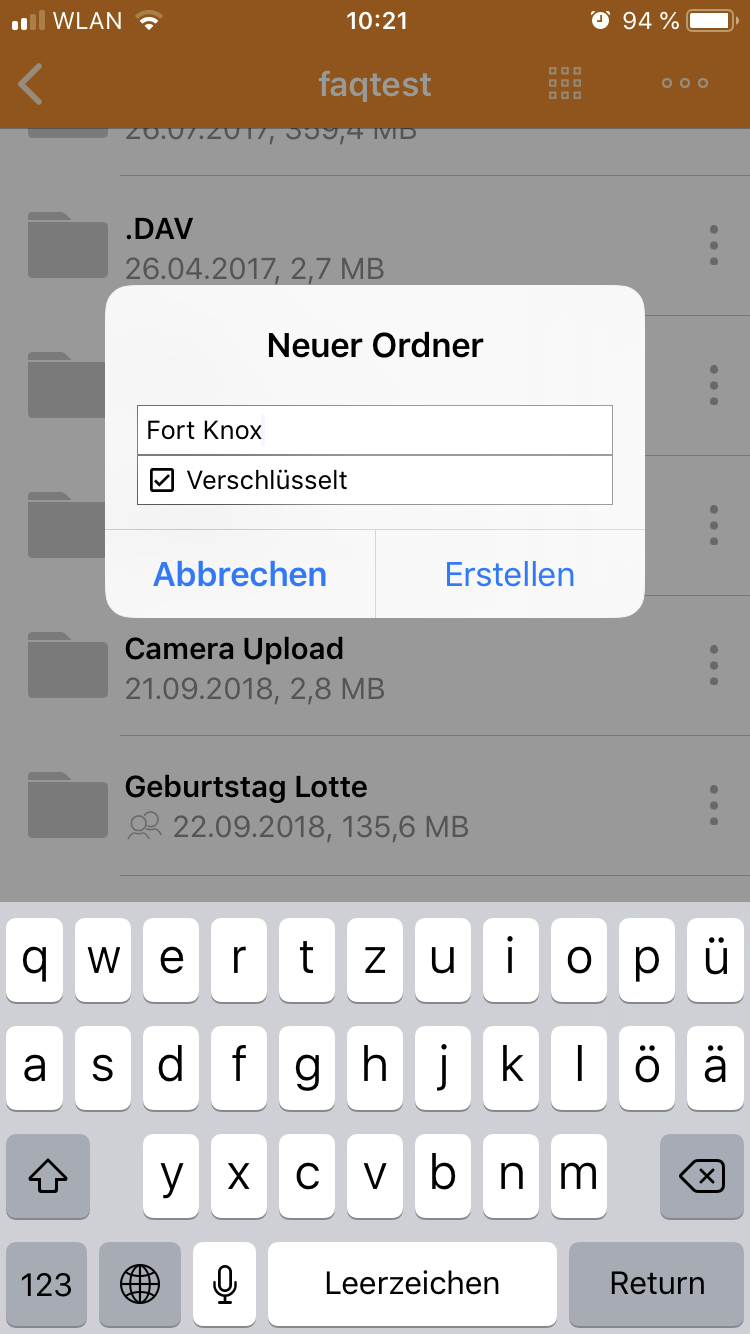The height and width of the screenshot is (1334, 750).
Task: Open options menu for Camera Upload folder
Action: click(714, 664)
